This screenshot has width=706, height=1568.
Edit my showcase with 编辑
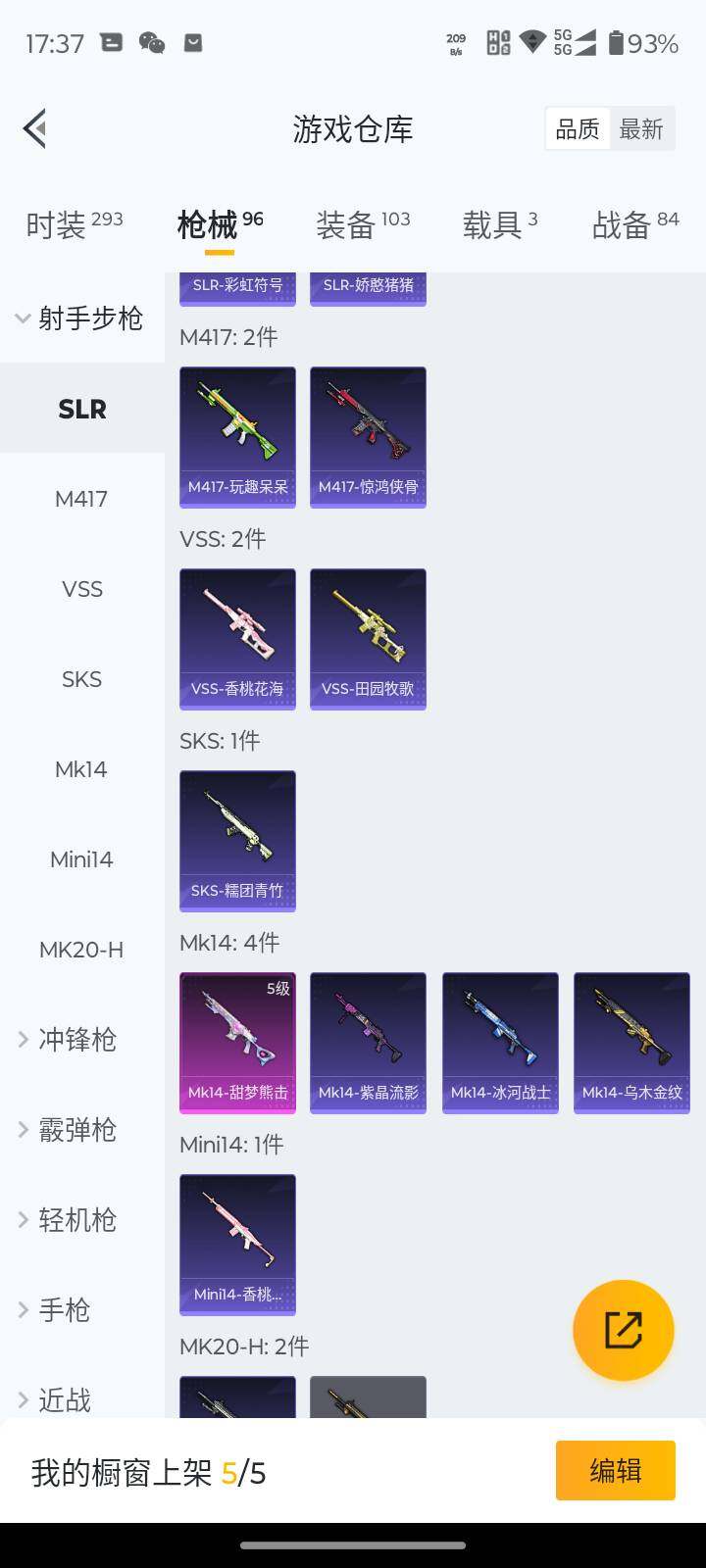(615, 1470)
